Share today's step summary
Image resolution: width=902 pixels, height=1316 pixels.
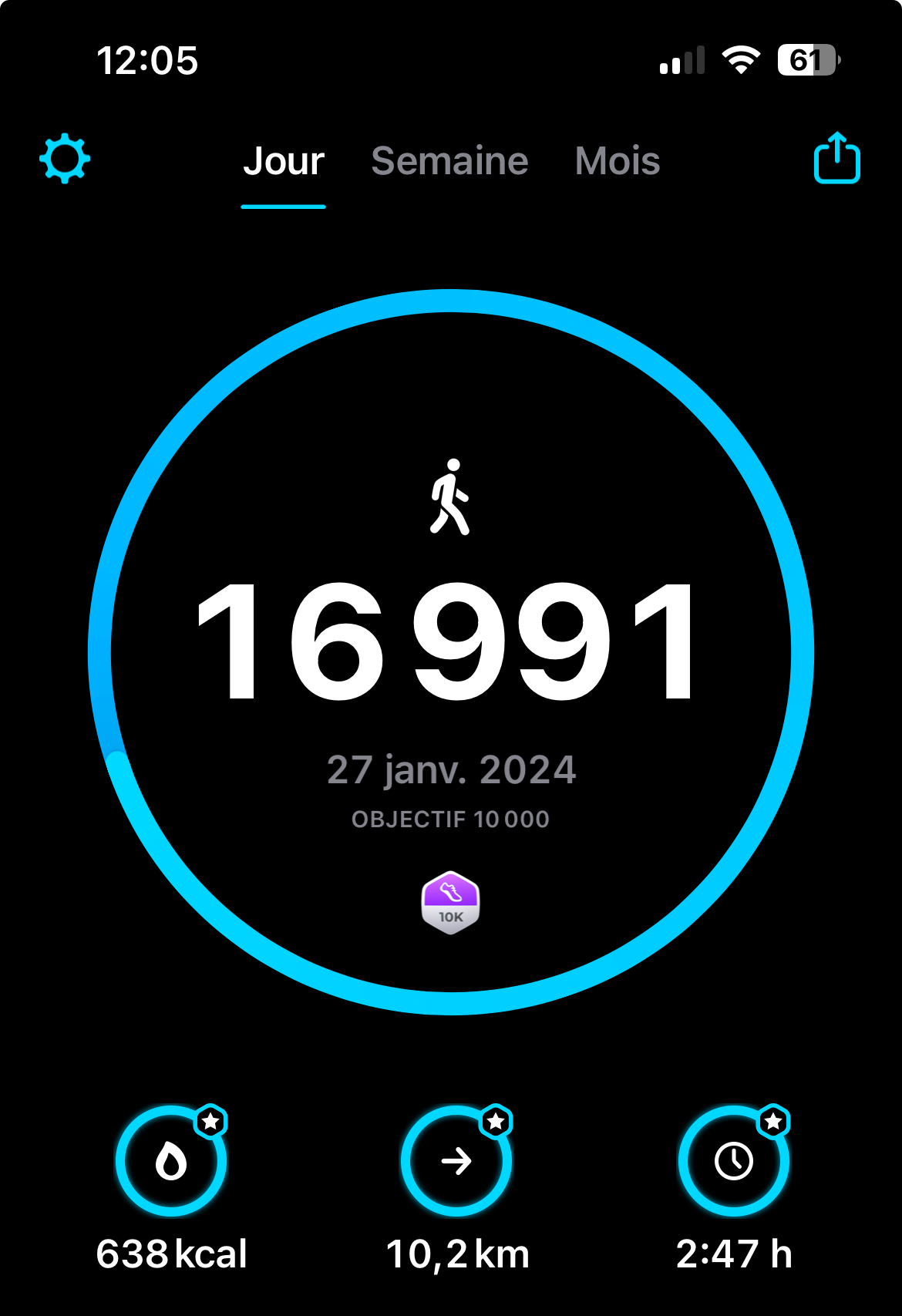(x=836, y=159)
